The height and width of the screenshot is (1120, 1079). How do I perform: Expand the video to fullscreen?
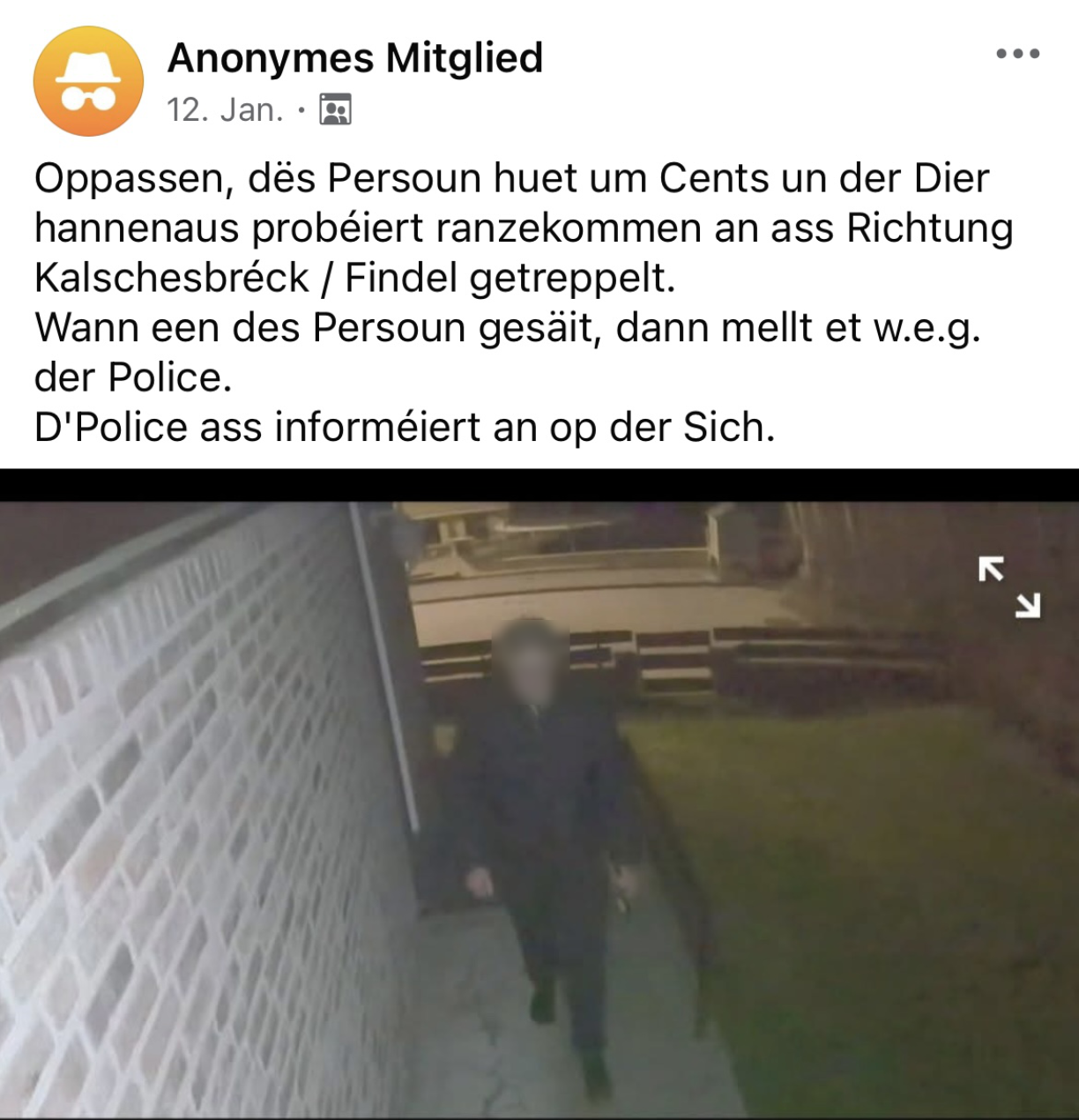pyautogui.click(x=1009, y=586)
